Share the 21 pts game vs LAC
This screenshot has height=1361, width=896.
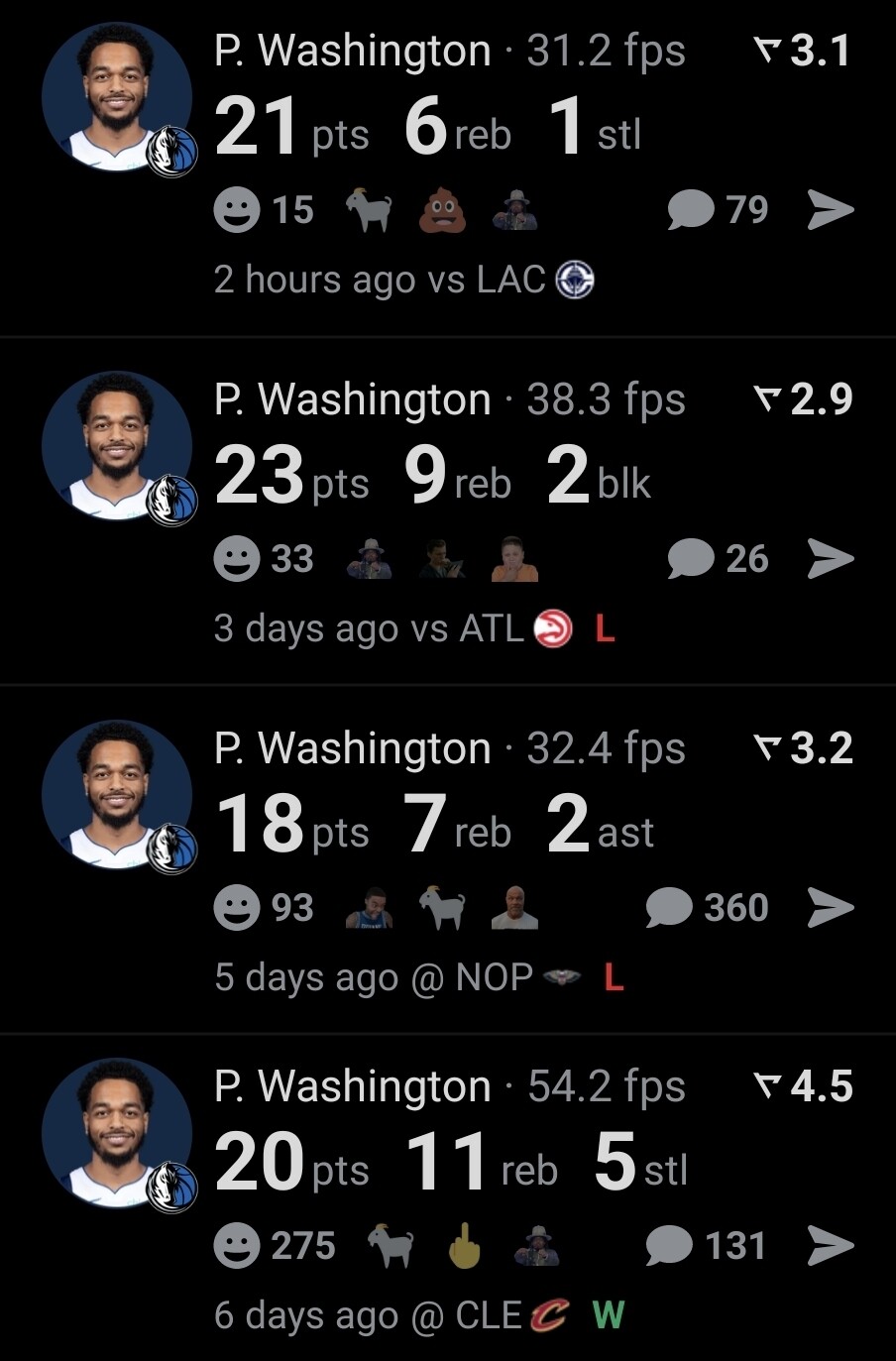[x=831, y=209]
